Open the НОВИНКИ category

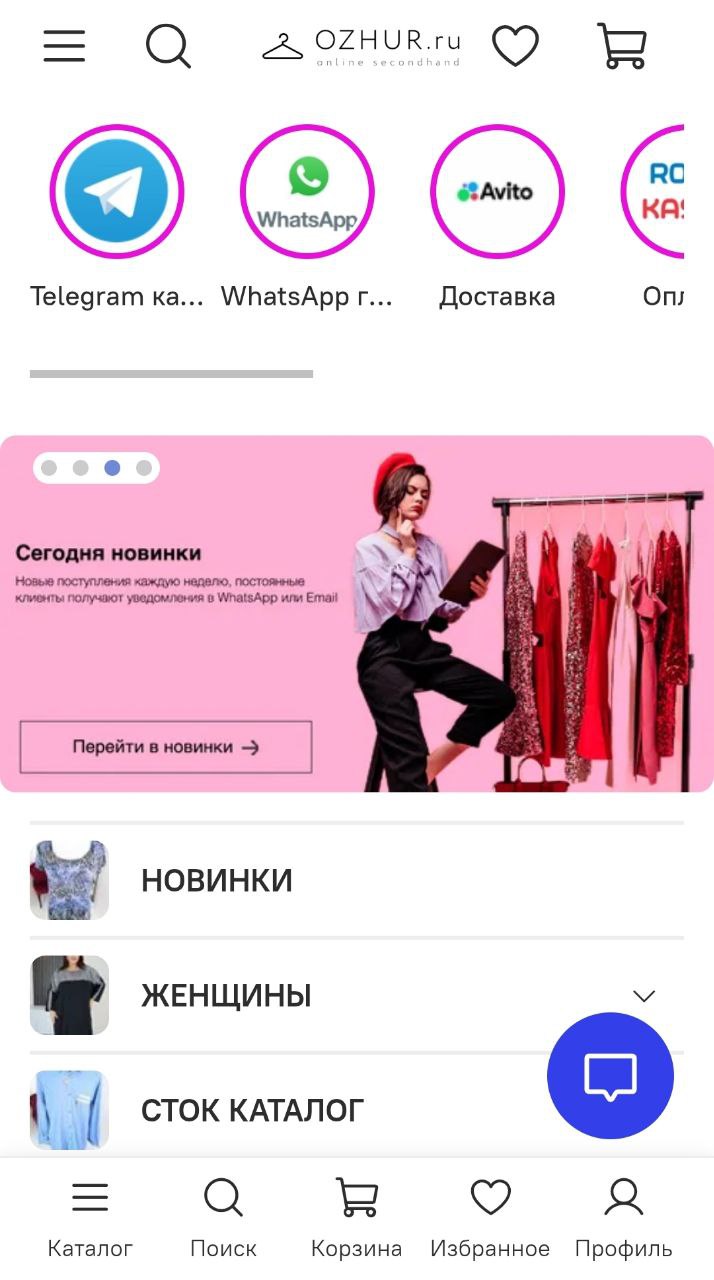(x=217, y=881)
